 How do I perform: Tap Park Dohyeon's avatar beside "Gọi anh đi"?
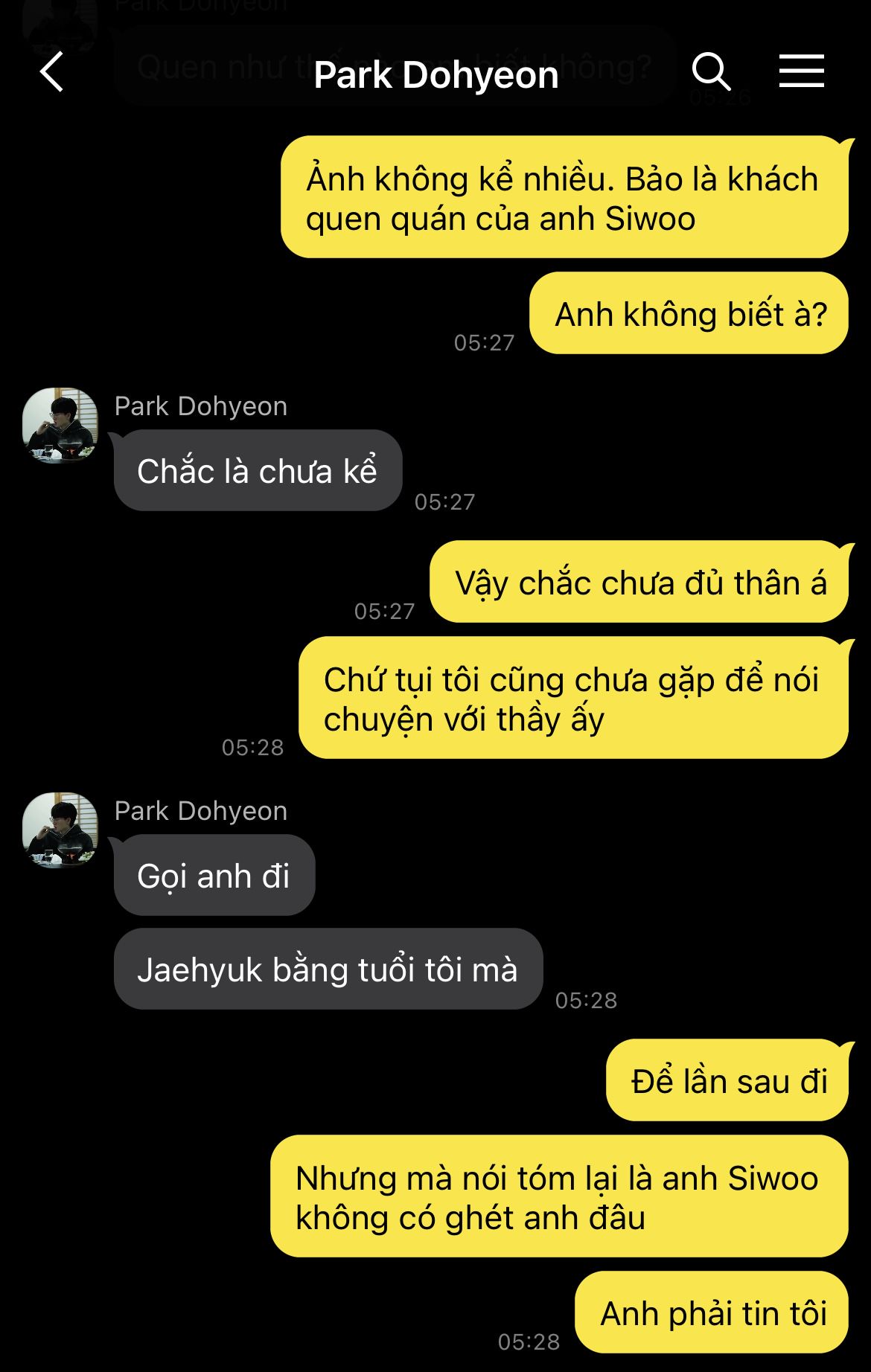[60, 830]
